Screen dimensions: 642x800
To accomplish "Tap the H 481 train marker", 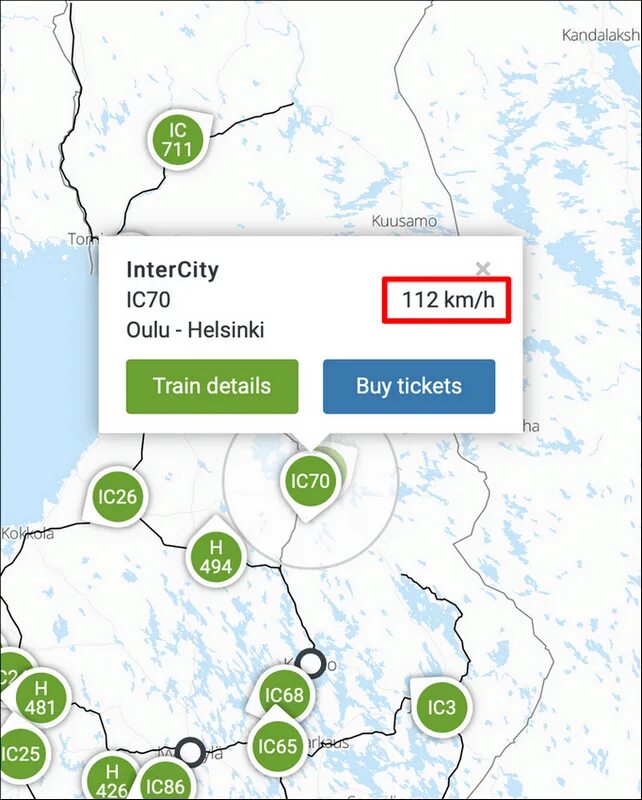I will 41,697.
